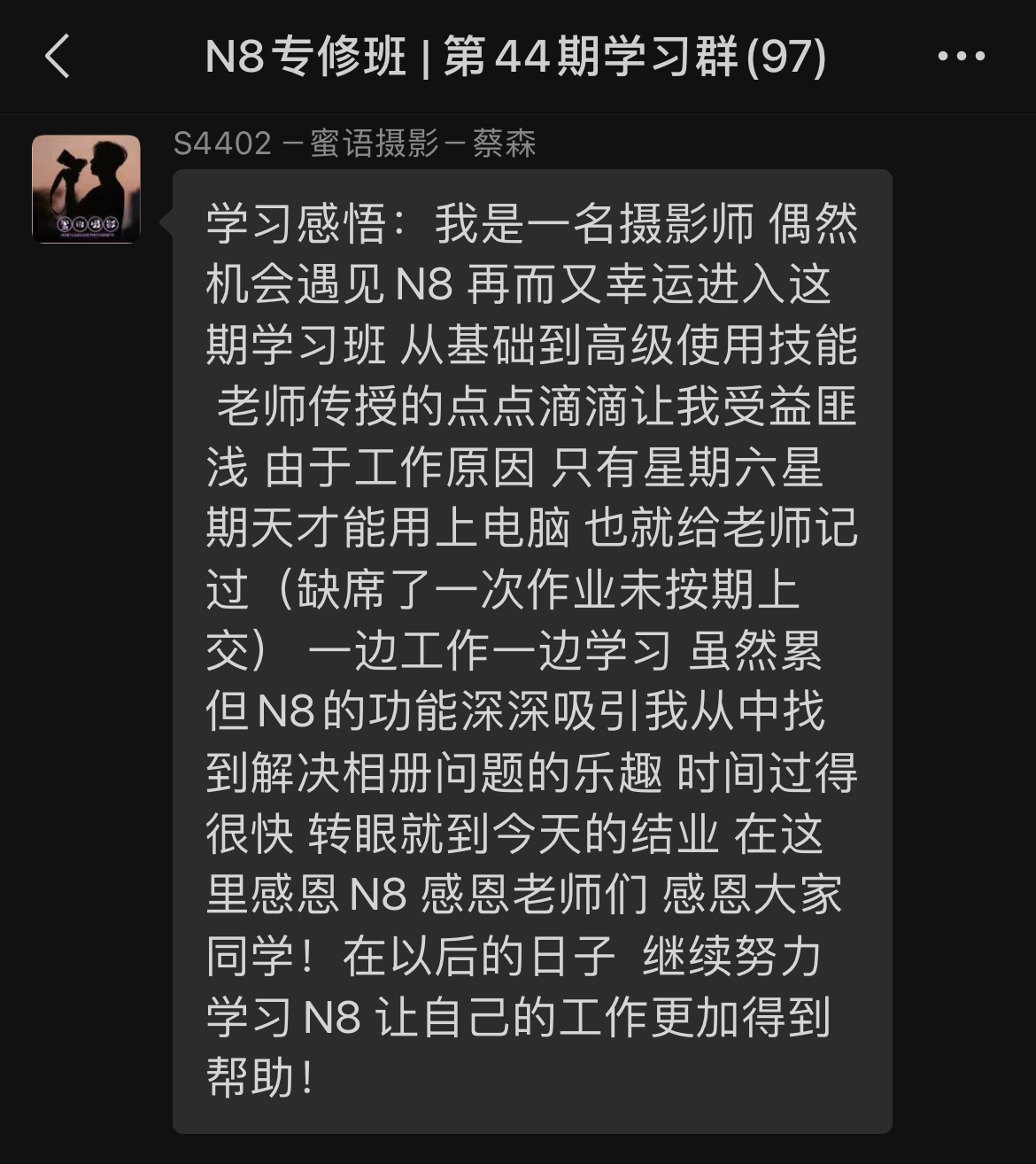View the profile avatar of 蔡森

pyautogui.click(x=86, y=189)
